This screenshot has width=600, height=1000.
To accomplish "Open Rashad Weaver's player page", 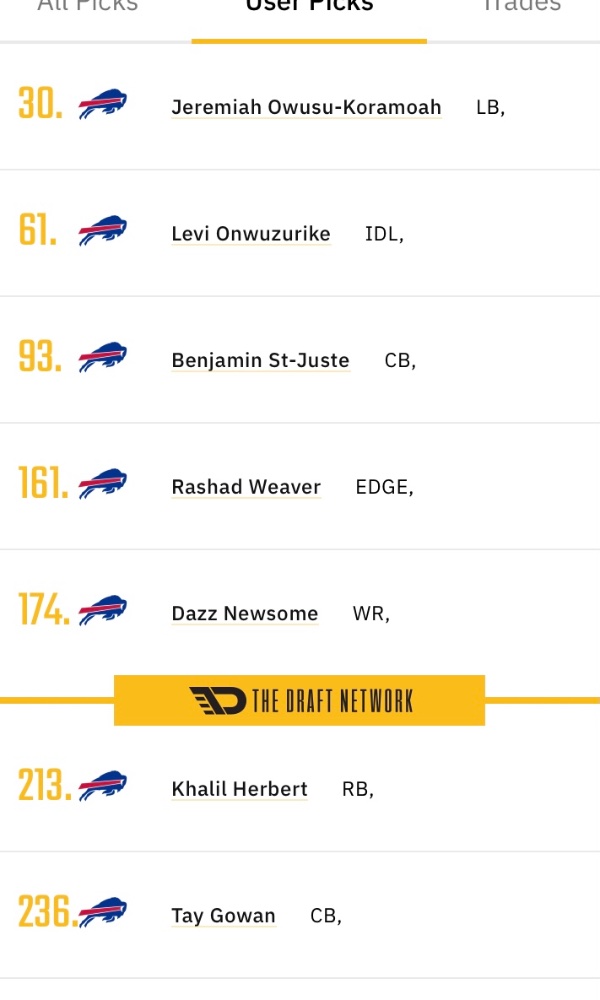I will pos(246,487).
